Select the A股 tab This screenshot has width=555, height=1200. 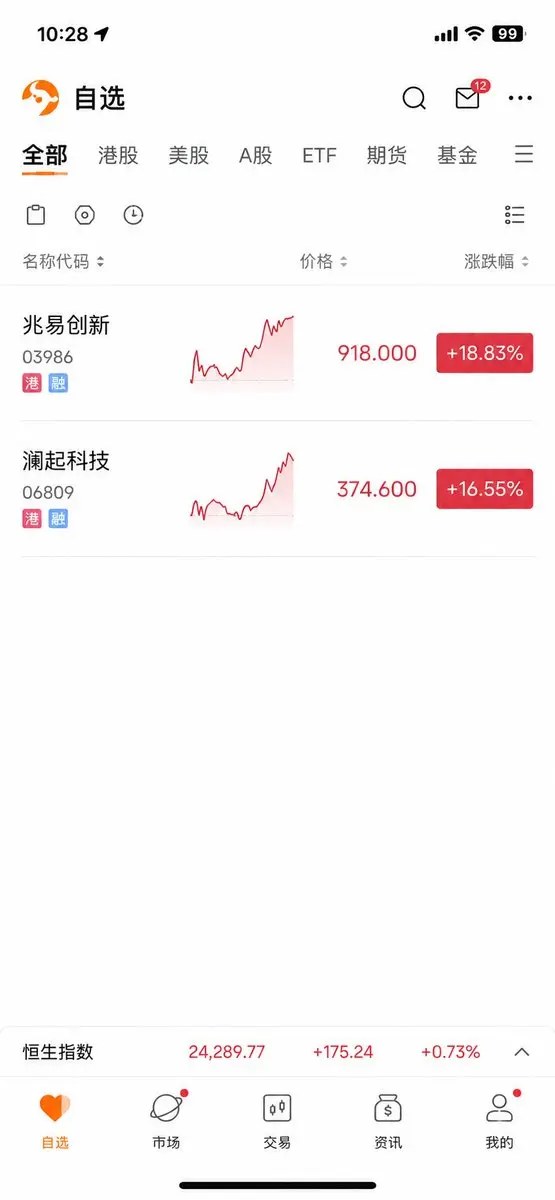(x=255, y=156)
